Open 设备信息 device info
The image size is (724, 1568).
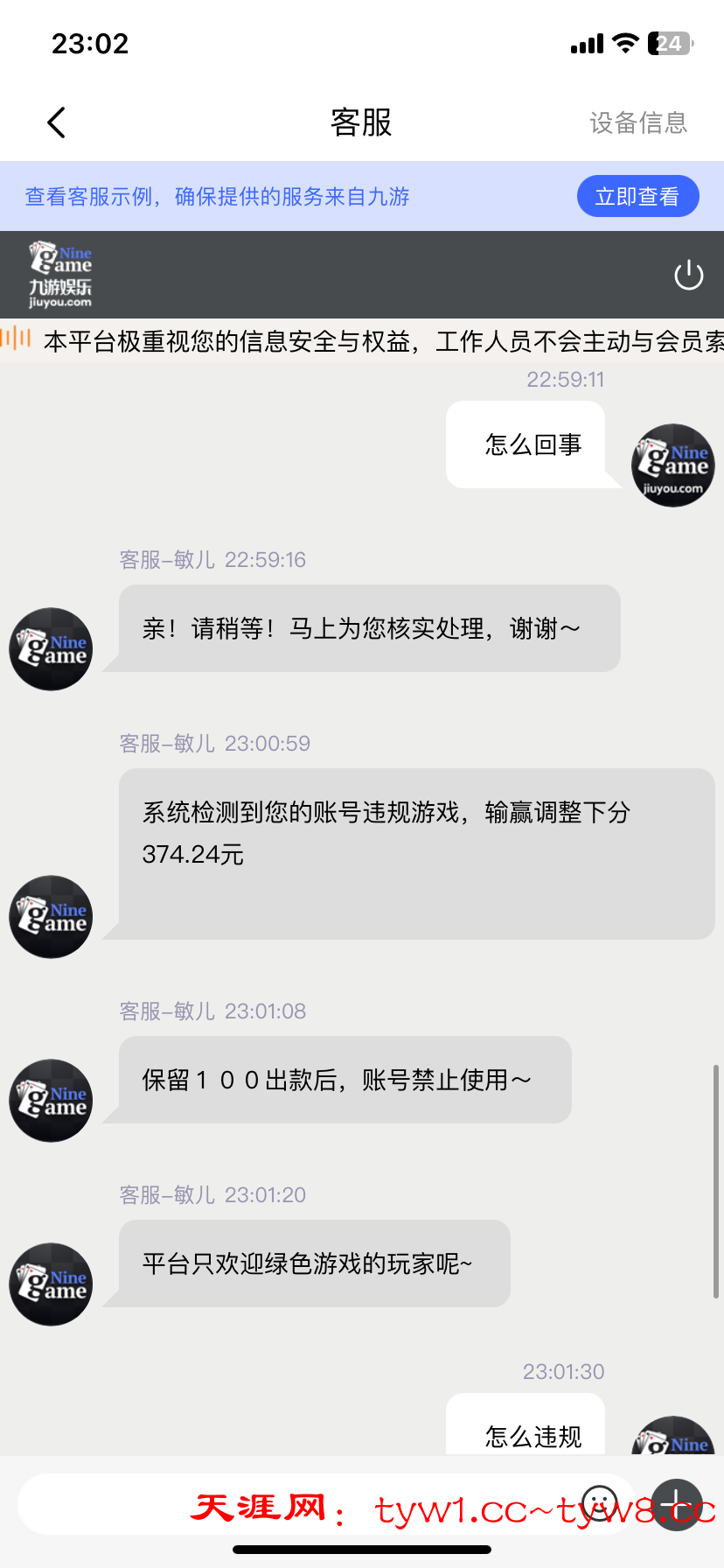click(x=637, y=122)
